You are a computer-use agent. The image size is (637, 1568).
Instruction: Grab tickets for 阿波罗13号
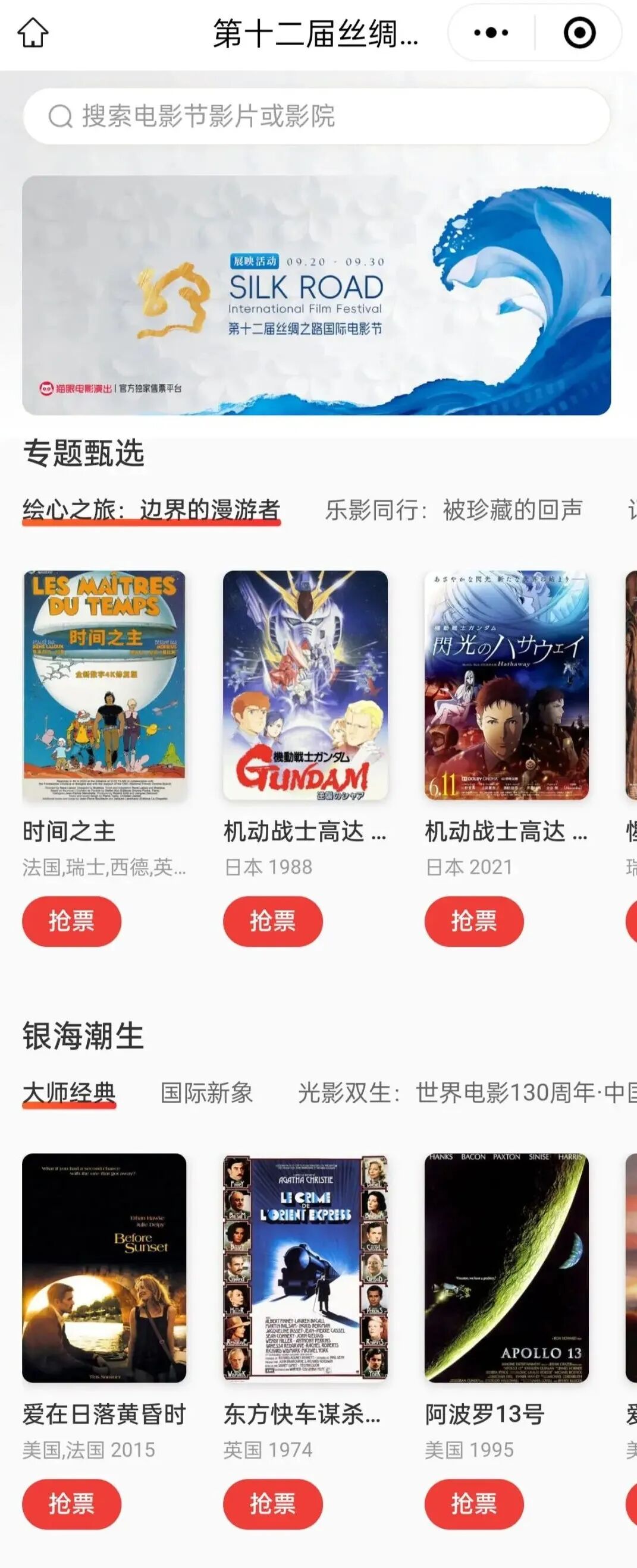[474, 1504]
